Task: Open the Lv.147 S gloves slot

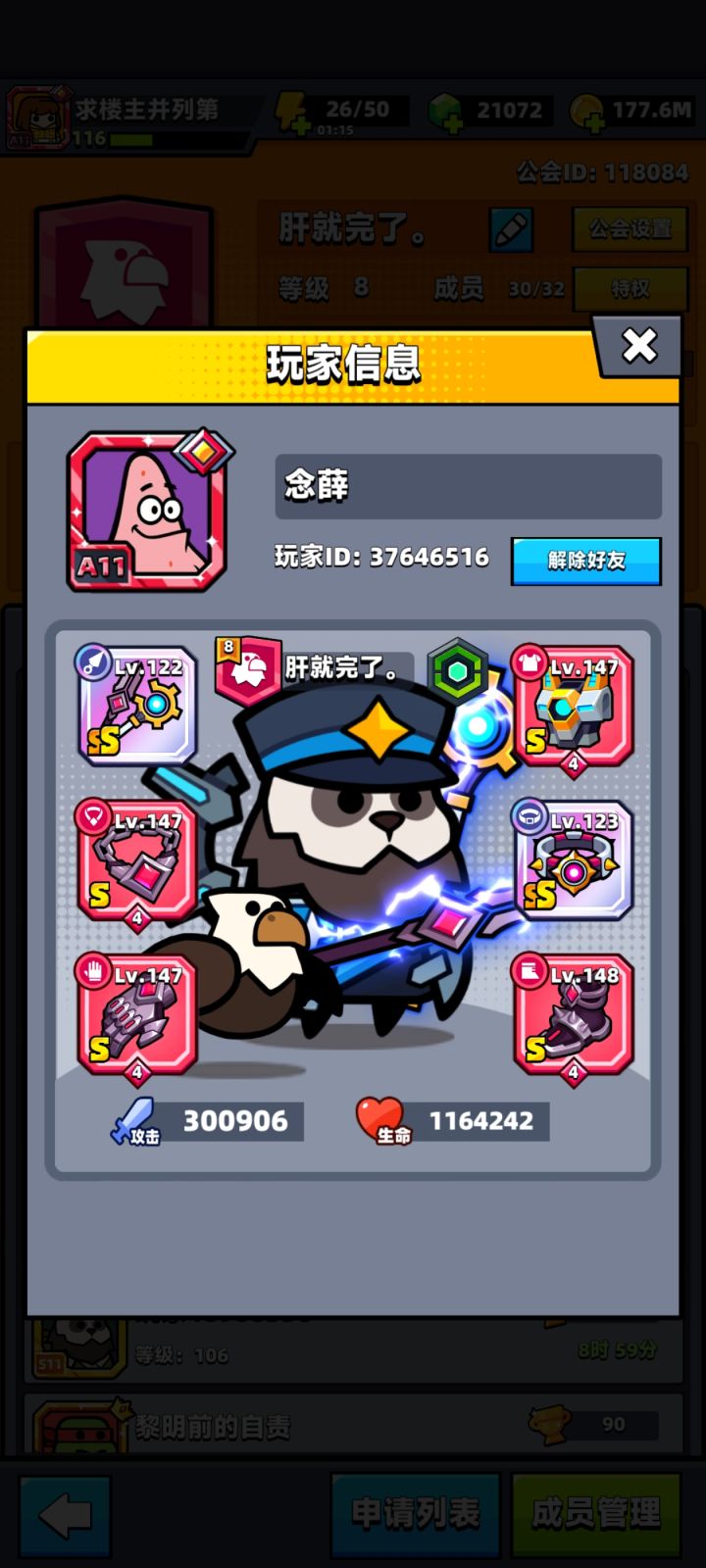Action: click(137, 1014)
